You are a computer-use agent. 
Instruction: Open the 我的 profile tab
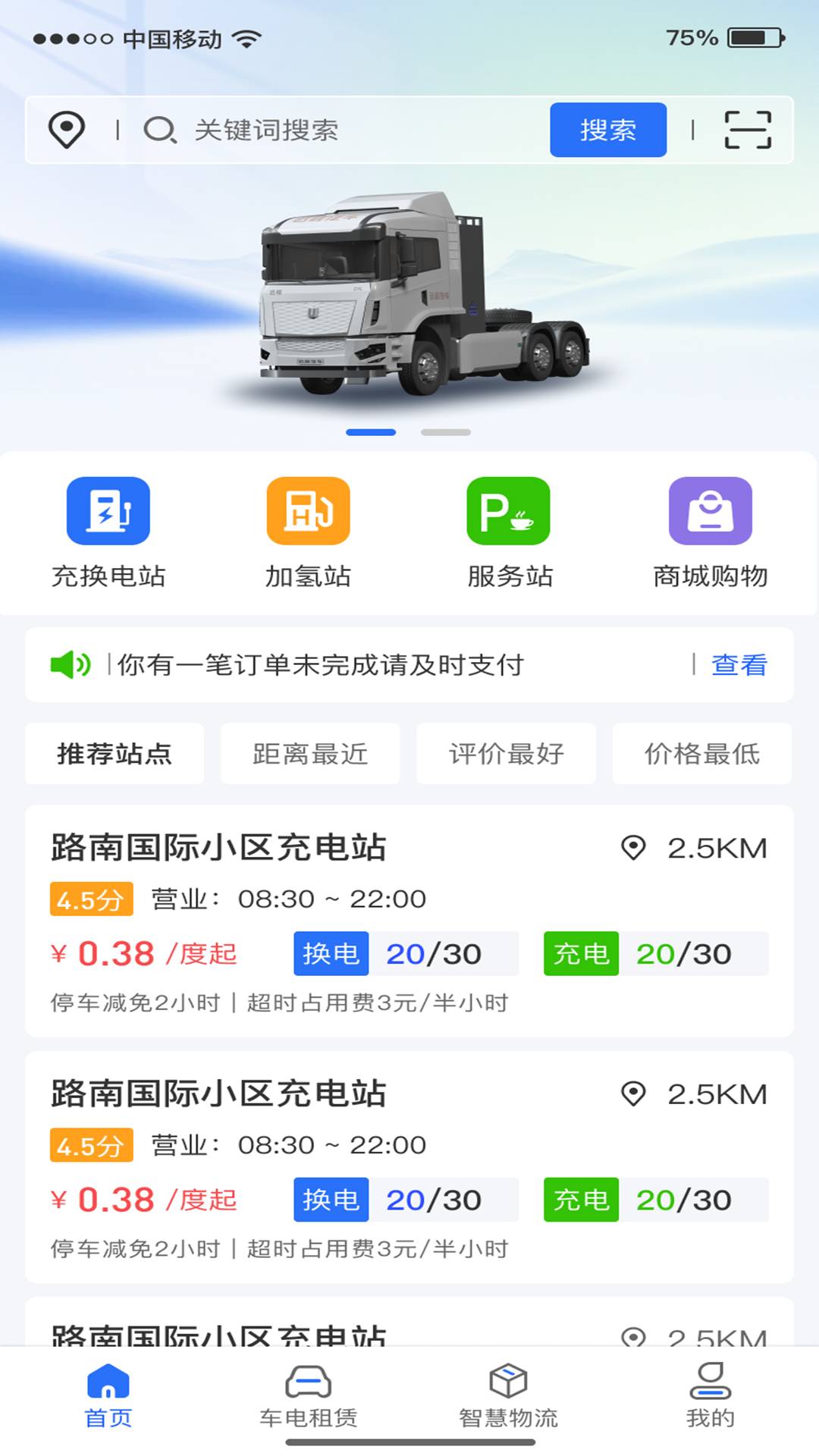pyautogui.click(x=710, y=1399)
